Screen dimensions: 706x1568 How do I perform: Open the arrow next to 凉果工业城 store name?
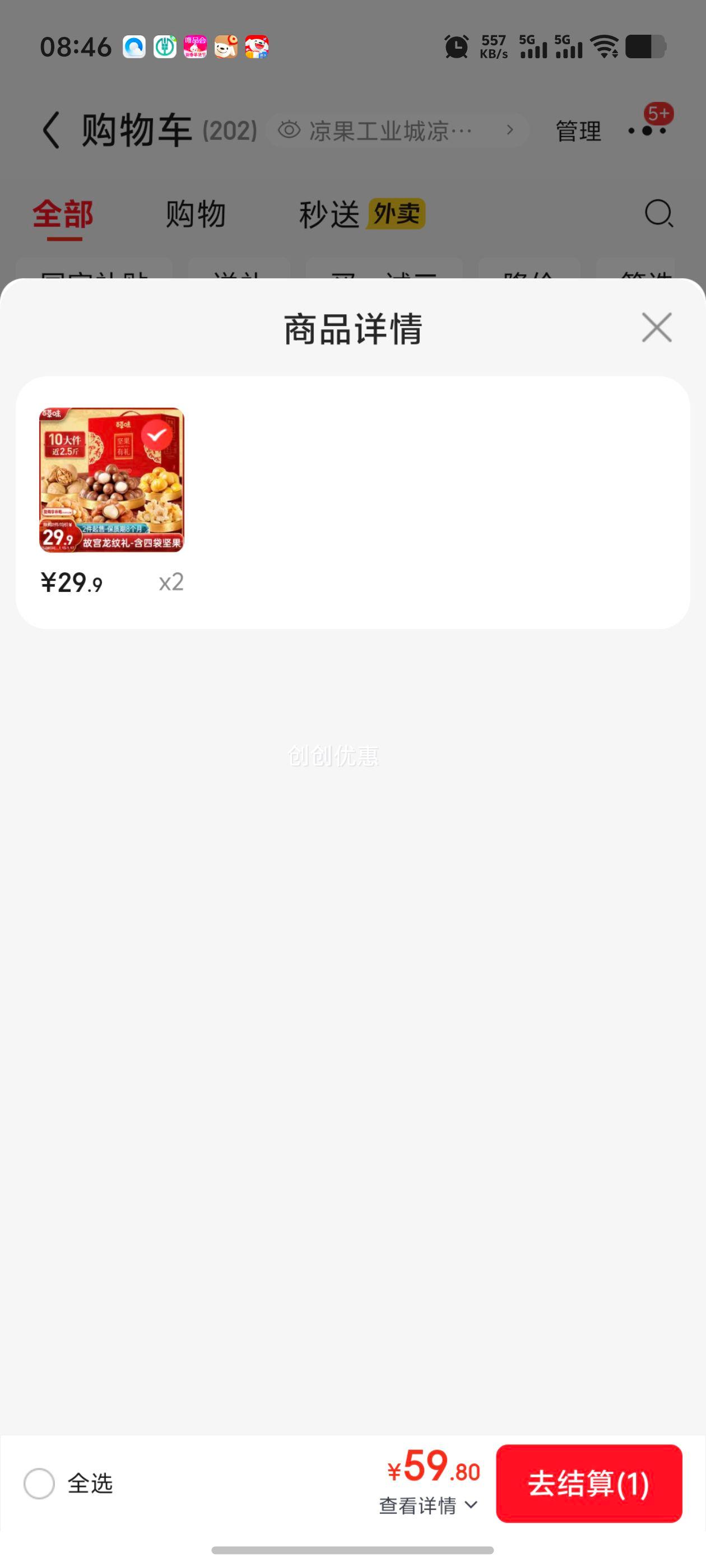pyautogui.click(x=509, y=130)
